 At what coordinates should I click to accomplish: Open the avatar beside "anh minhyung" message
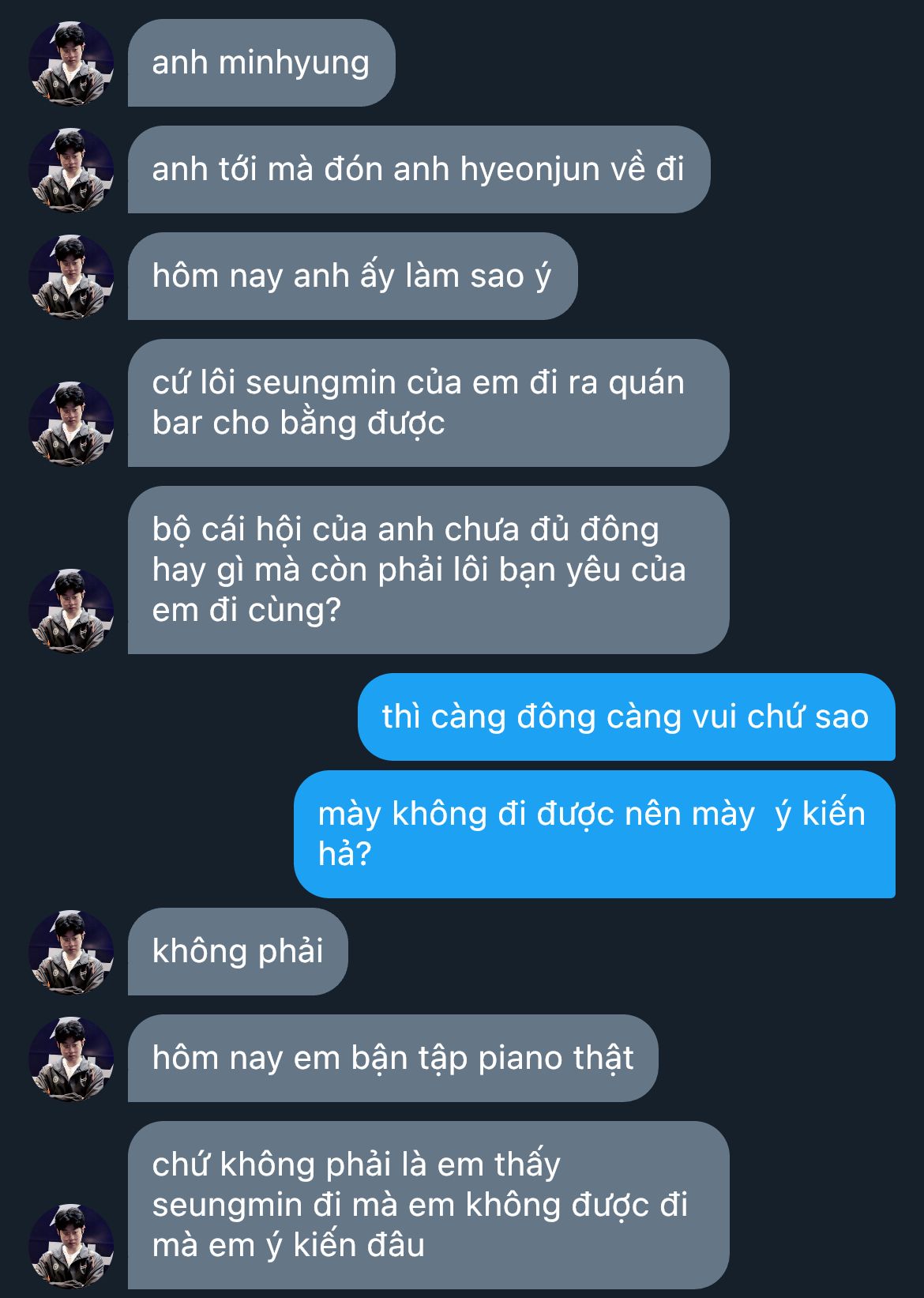71,63
